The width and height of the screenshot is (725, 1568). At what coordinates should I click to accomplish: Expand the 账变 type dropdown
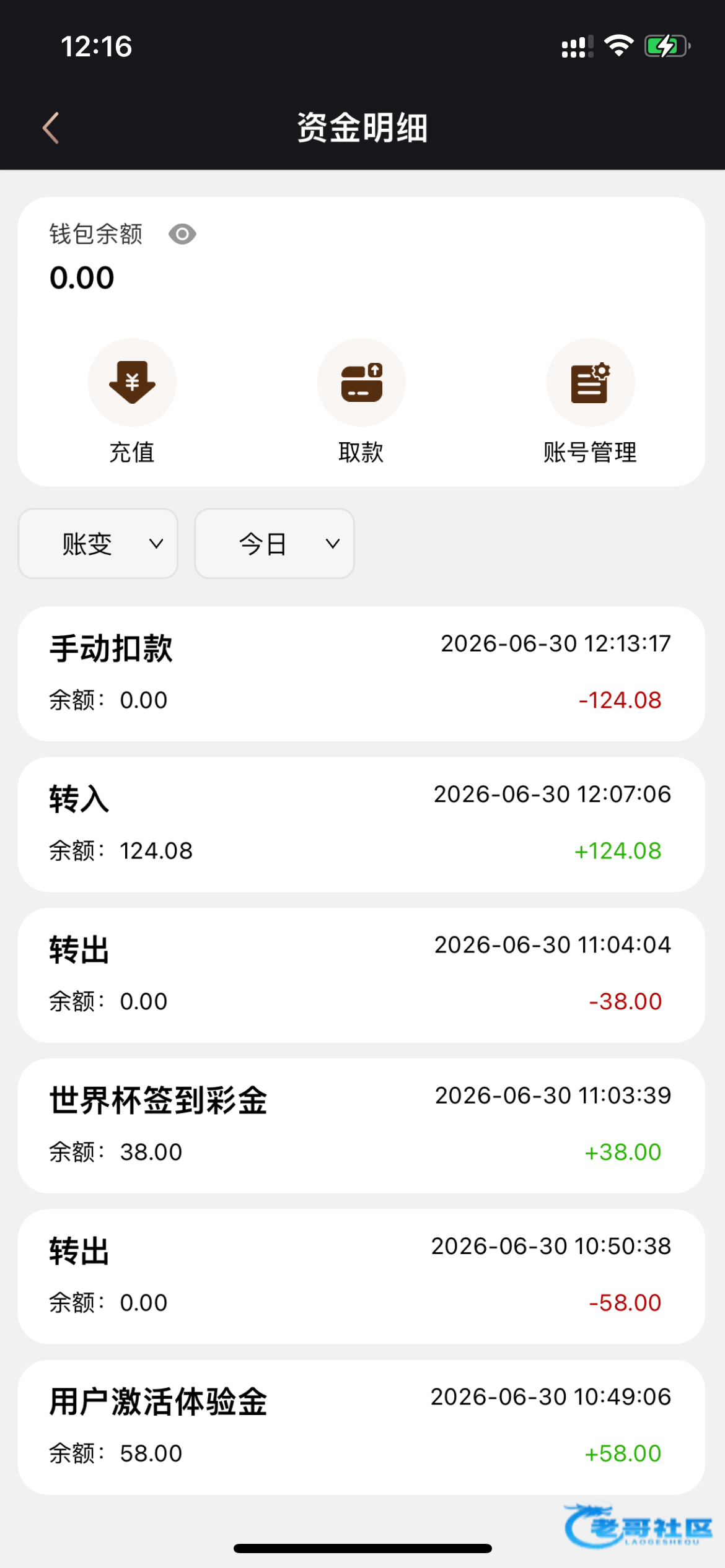pos(98,544)
